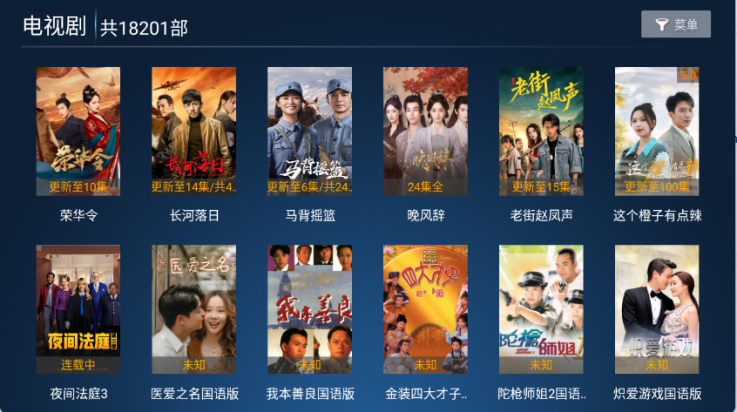Open the drama 荣华令
Image resolution: width=737 pixels, height=412 pixels.
[78, 131]
